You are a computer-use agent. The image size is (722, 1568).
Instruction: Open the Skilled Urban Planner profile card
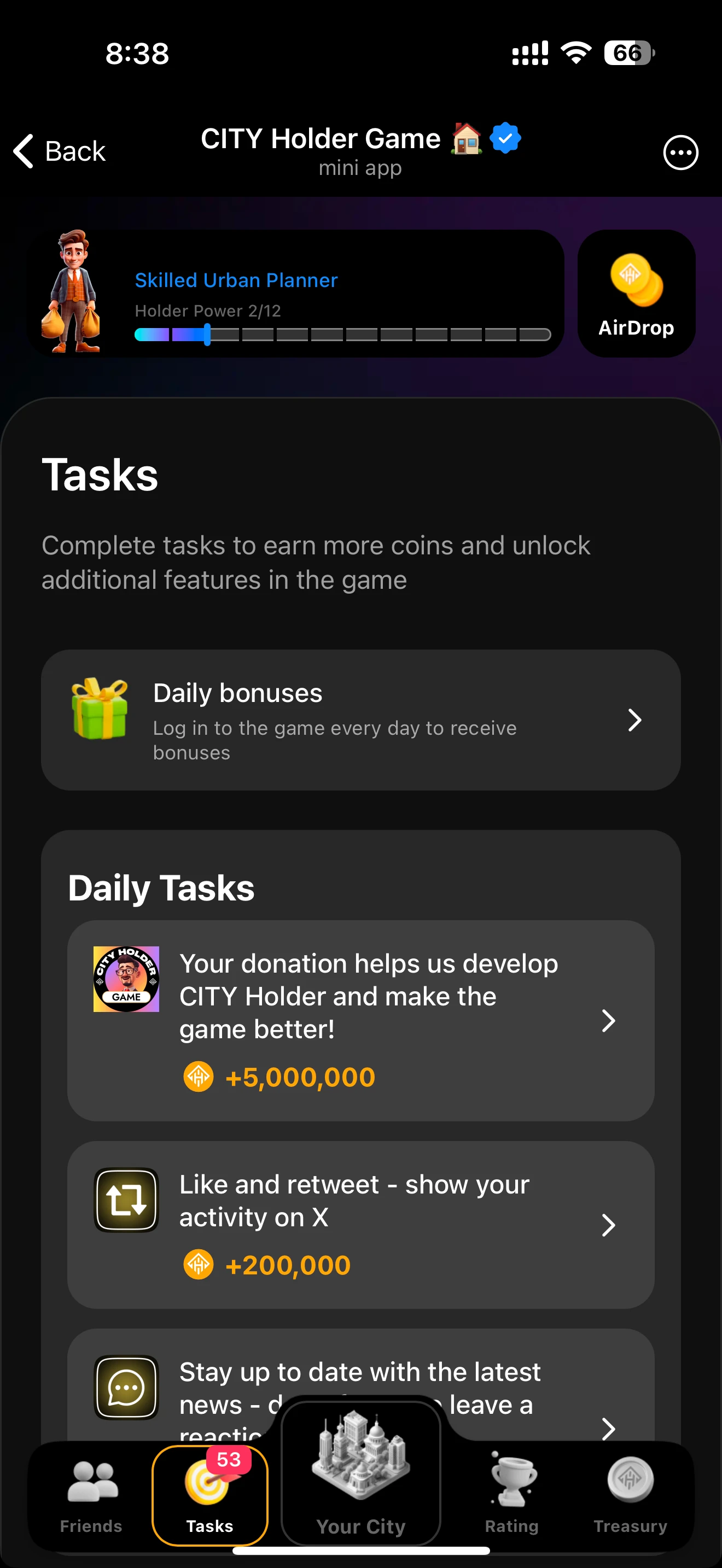(296, 294)
